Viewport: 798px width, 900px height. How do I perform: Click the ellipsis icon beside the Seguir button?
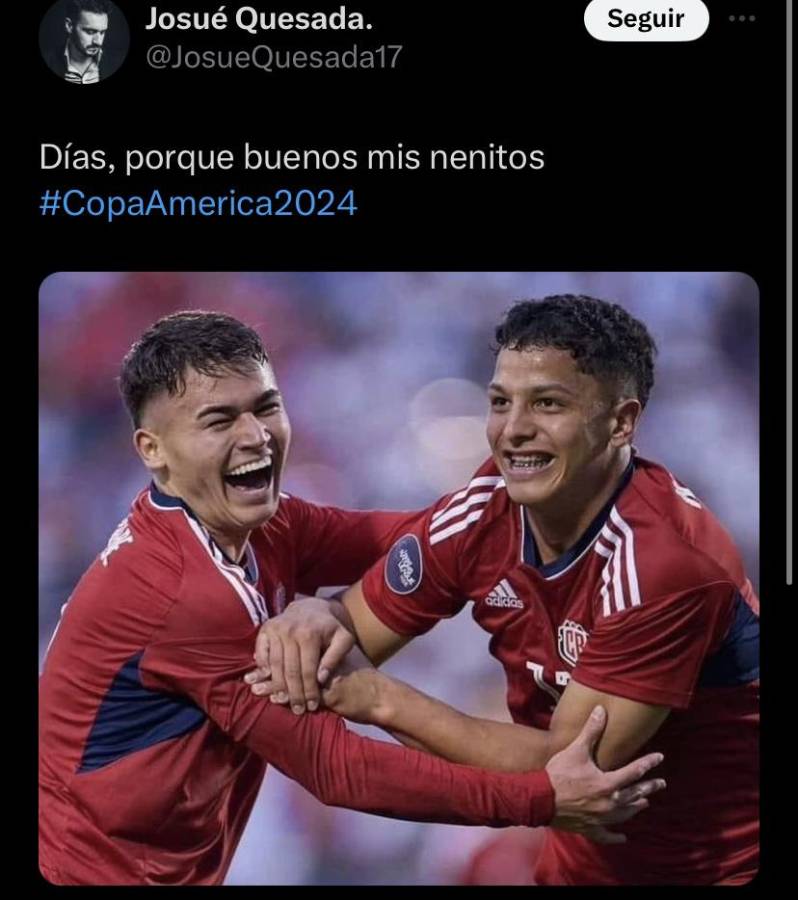click(740, 17)
